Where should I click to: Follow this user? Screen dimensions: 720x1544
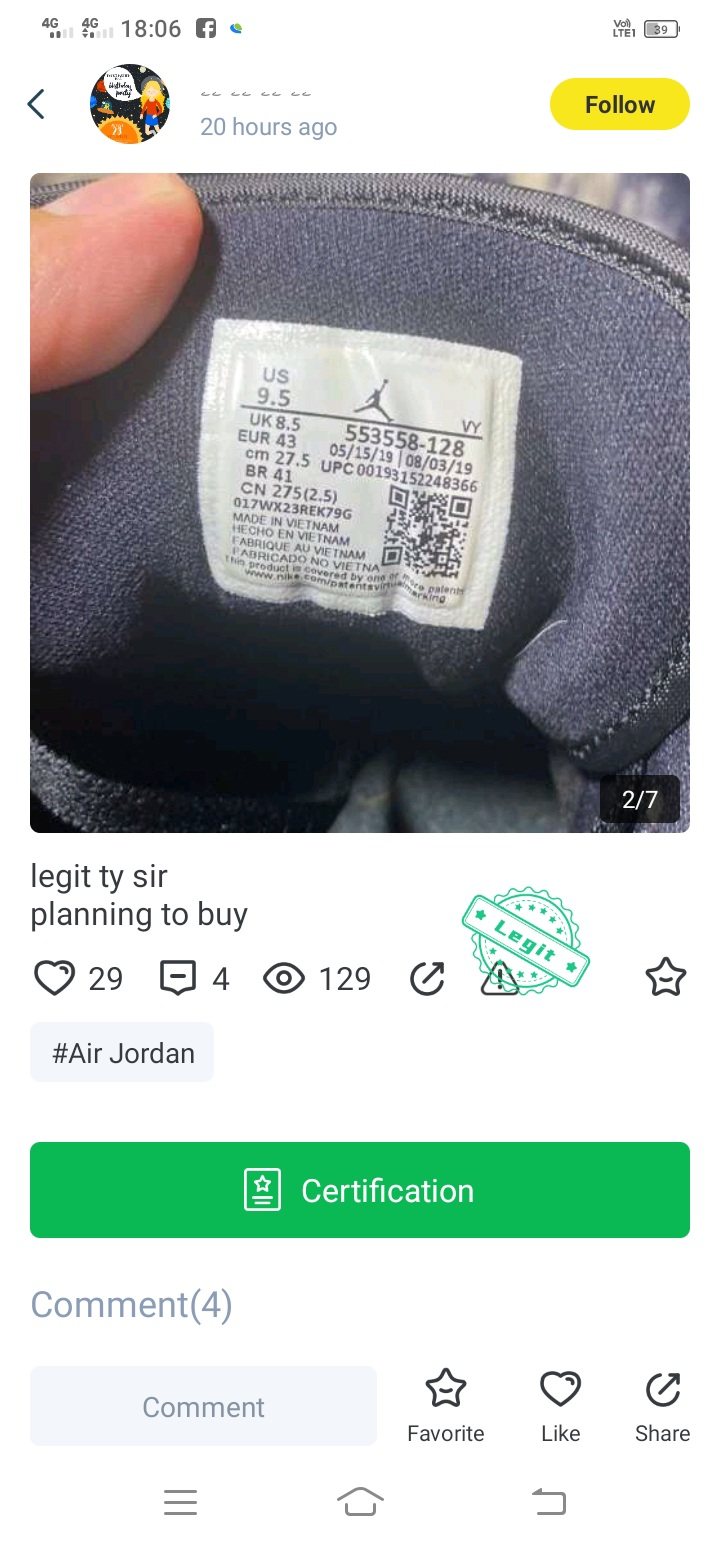[x=619, y=104]
